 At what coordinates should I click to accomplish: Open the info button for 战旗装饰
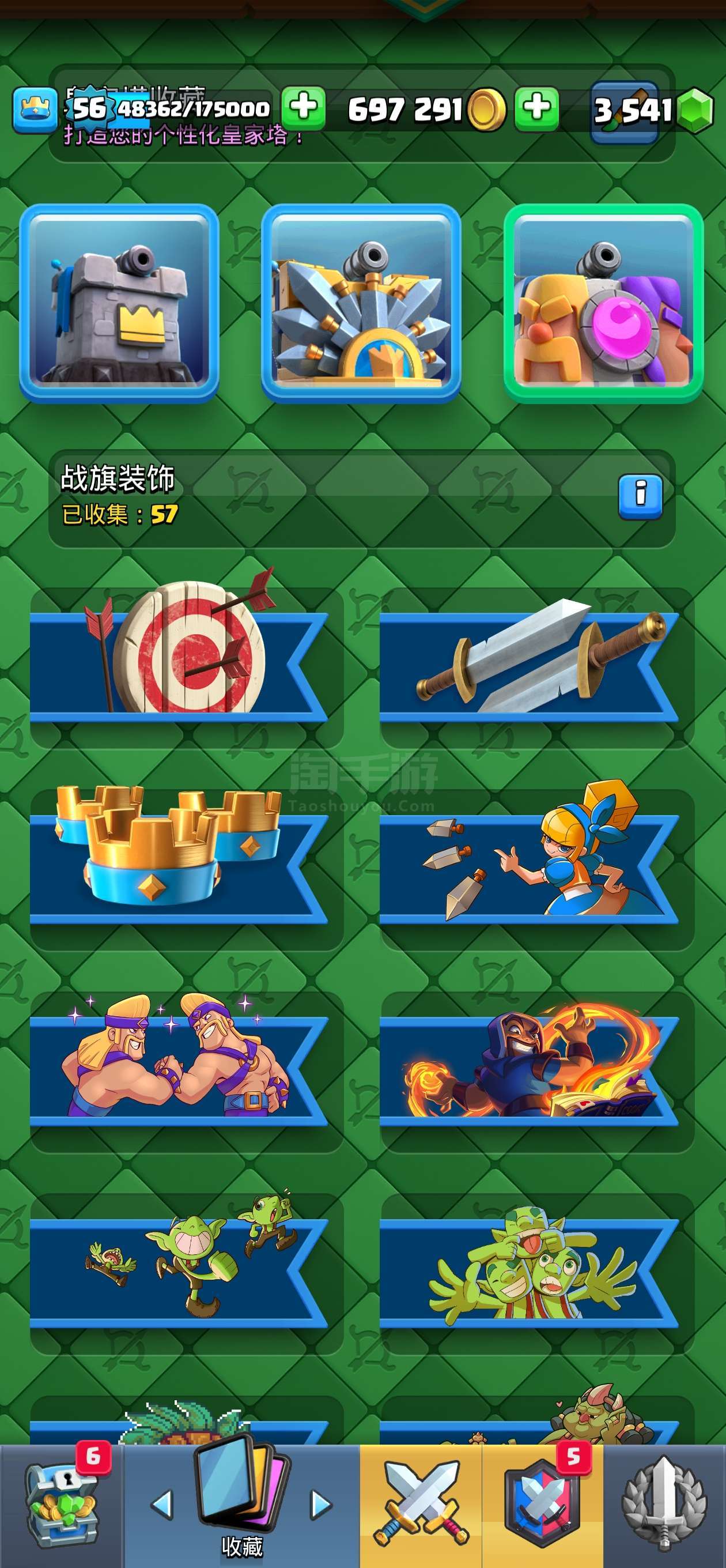640,497
